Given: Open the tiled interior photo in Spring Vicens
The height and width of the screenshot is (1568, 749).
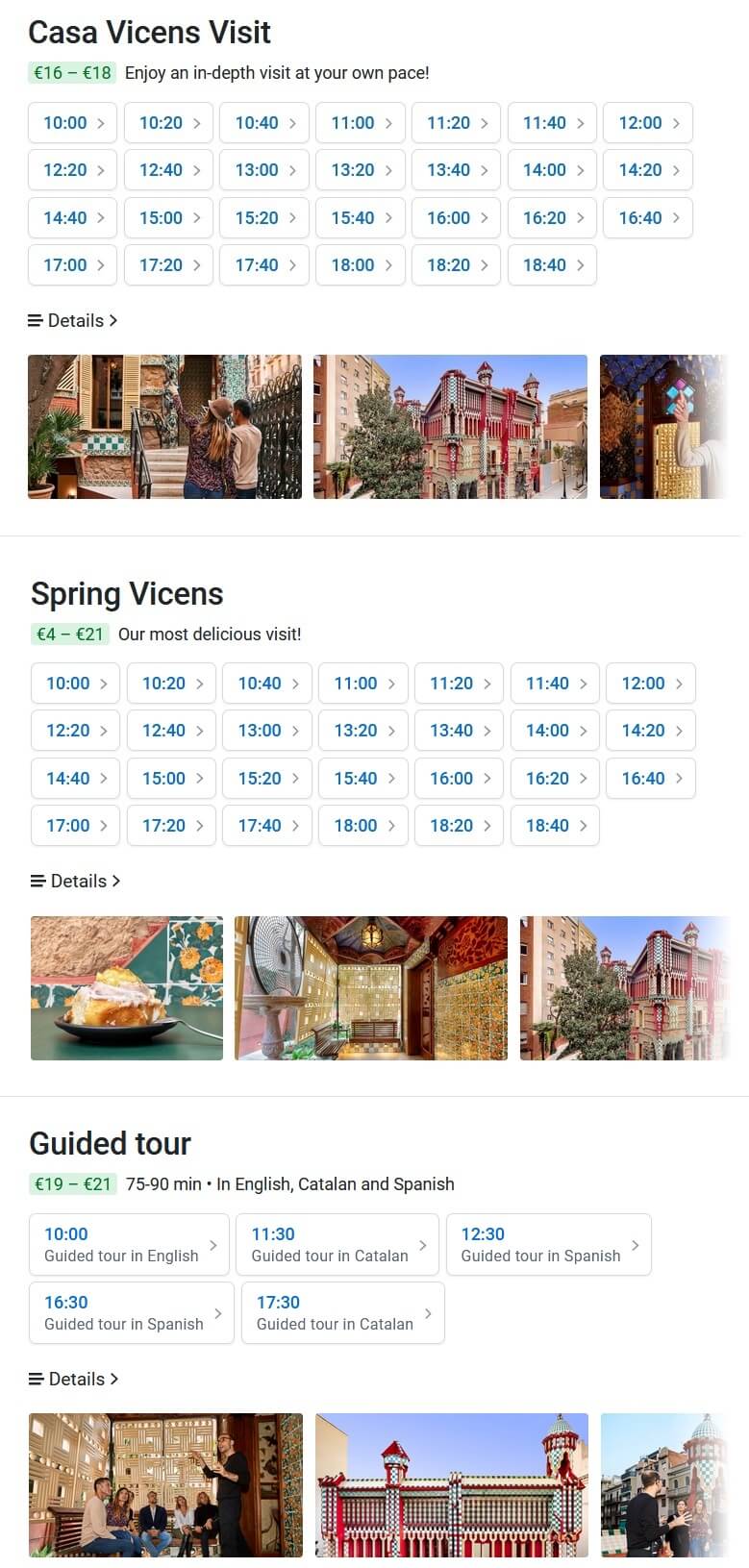Looking at the screenshot, I should [371, 988].
